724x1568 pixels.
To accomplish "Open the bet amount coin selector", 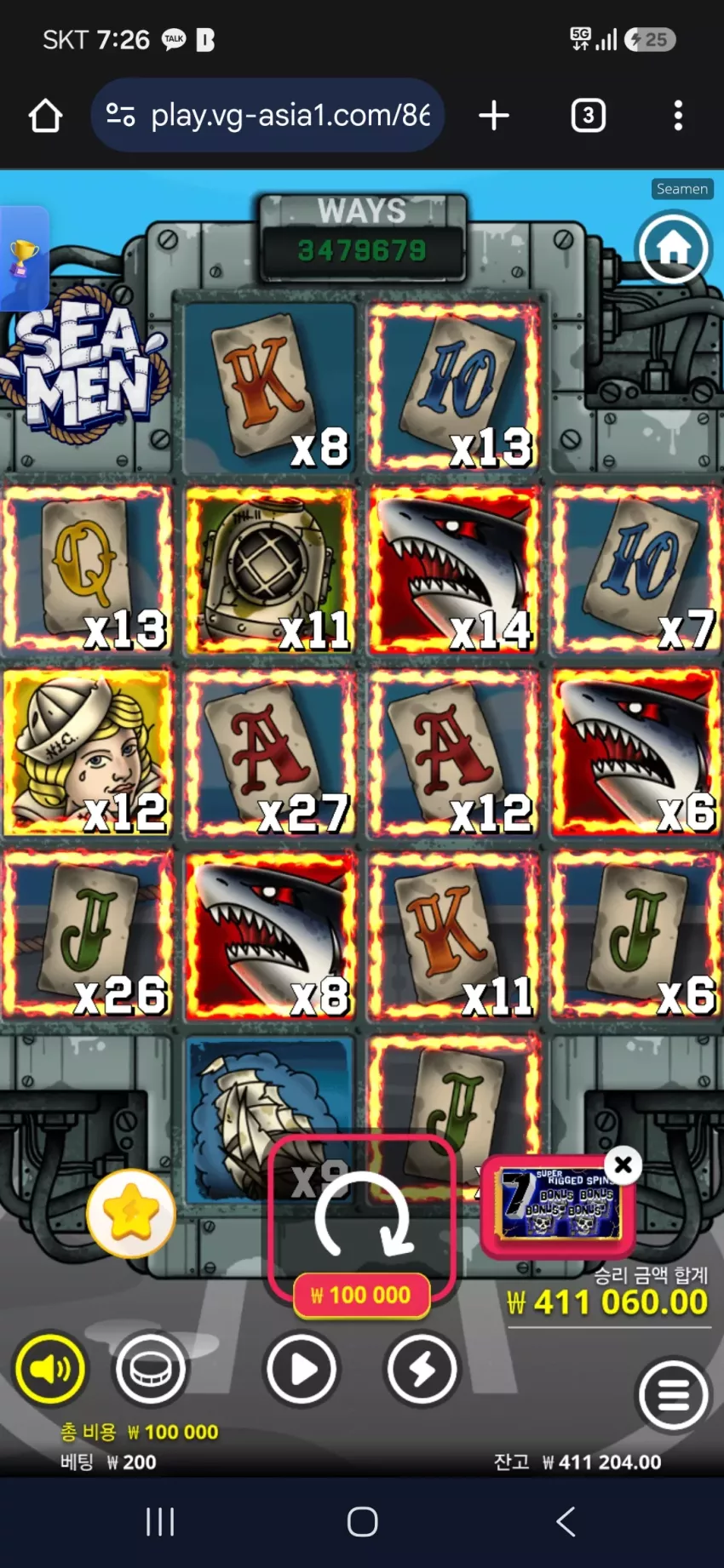I will point(151,1369).
